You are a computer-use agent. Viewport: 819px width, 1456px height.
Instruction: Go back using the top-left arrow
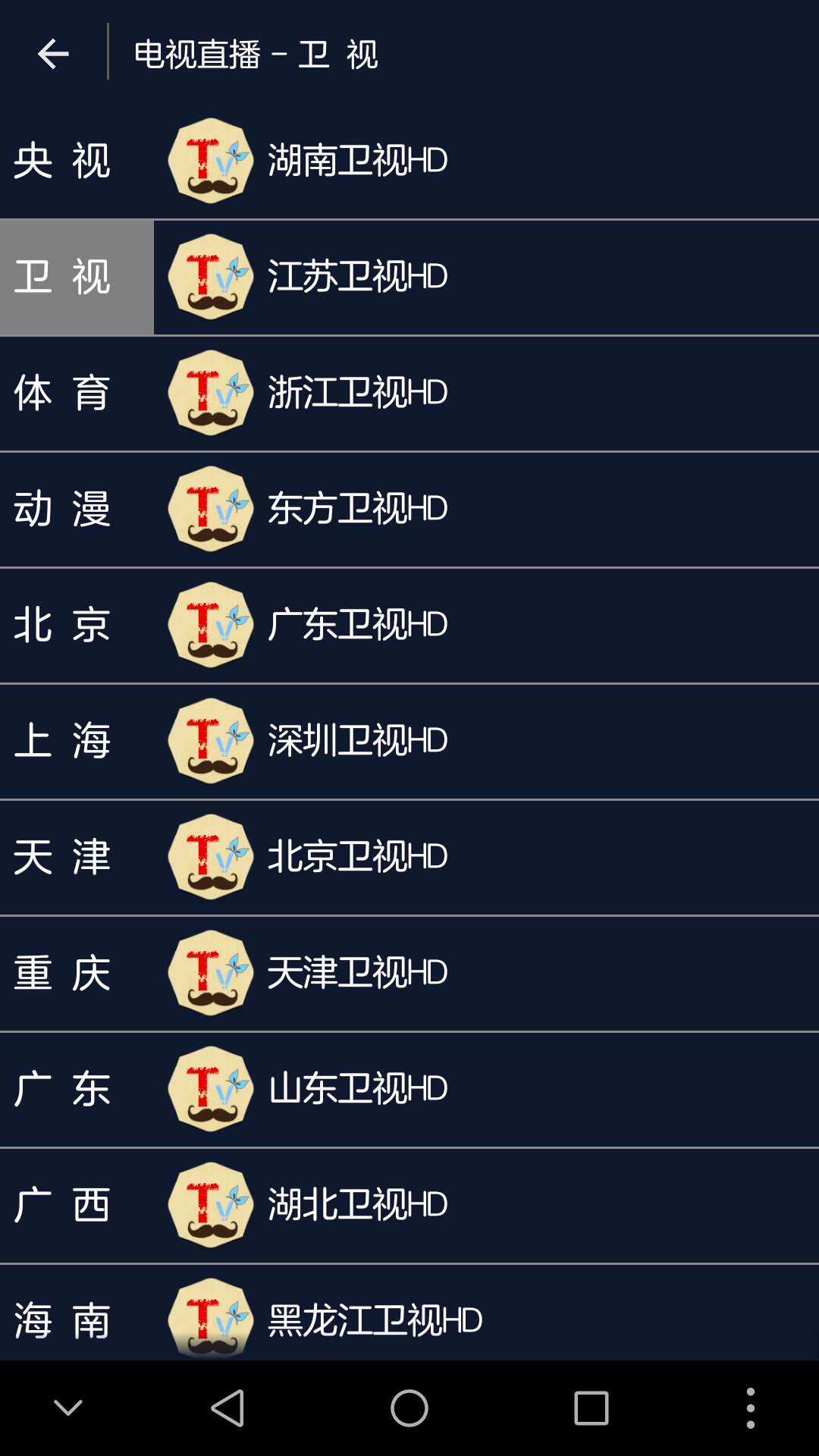[x=53, y=54]
